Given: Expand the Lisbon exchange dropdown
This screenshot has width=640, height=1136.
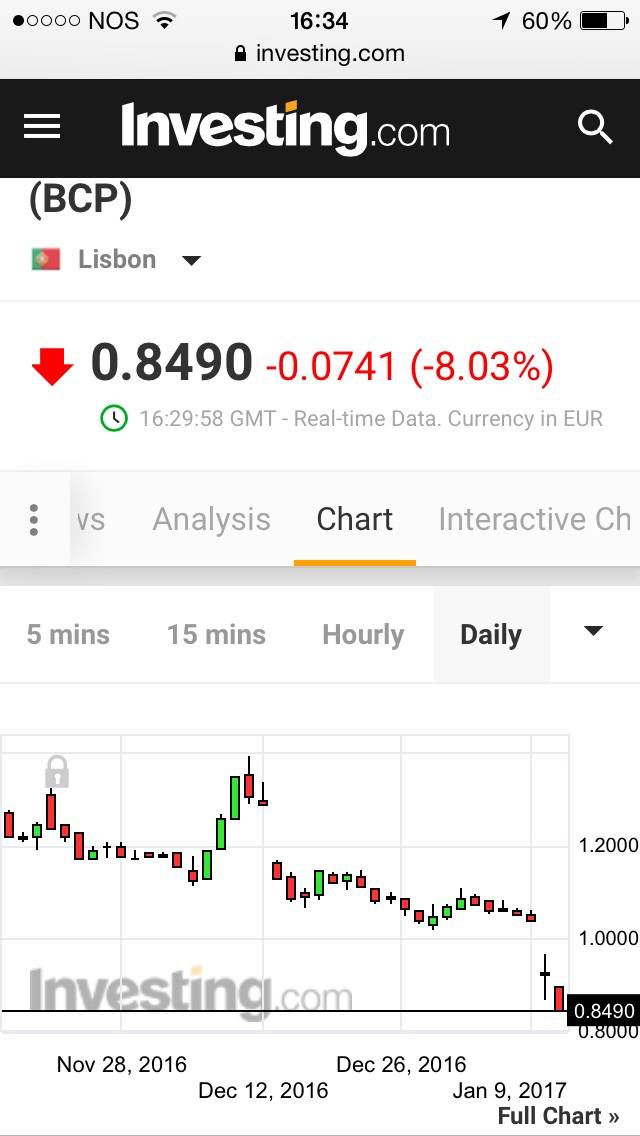Looking at the screenshot, I should coord(191,261).
